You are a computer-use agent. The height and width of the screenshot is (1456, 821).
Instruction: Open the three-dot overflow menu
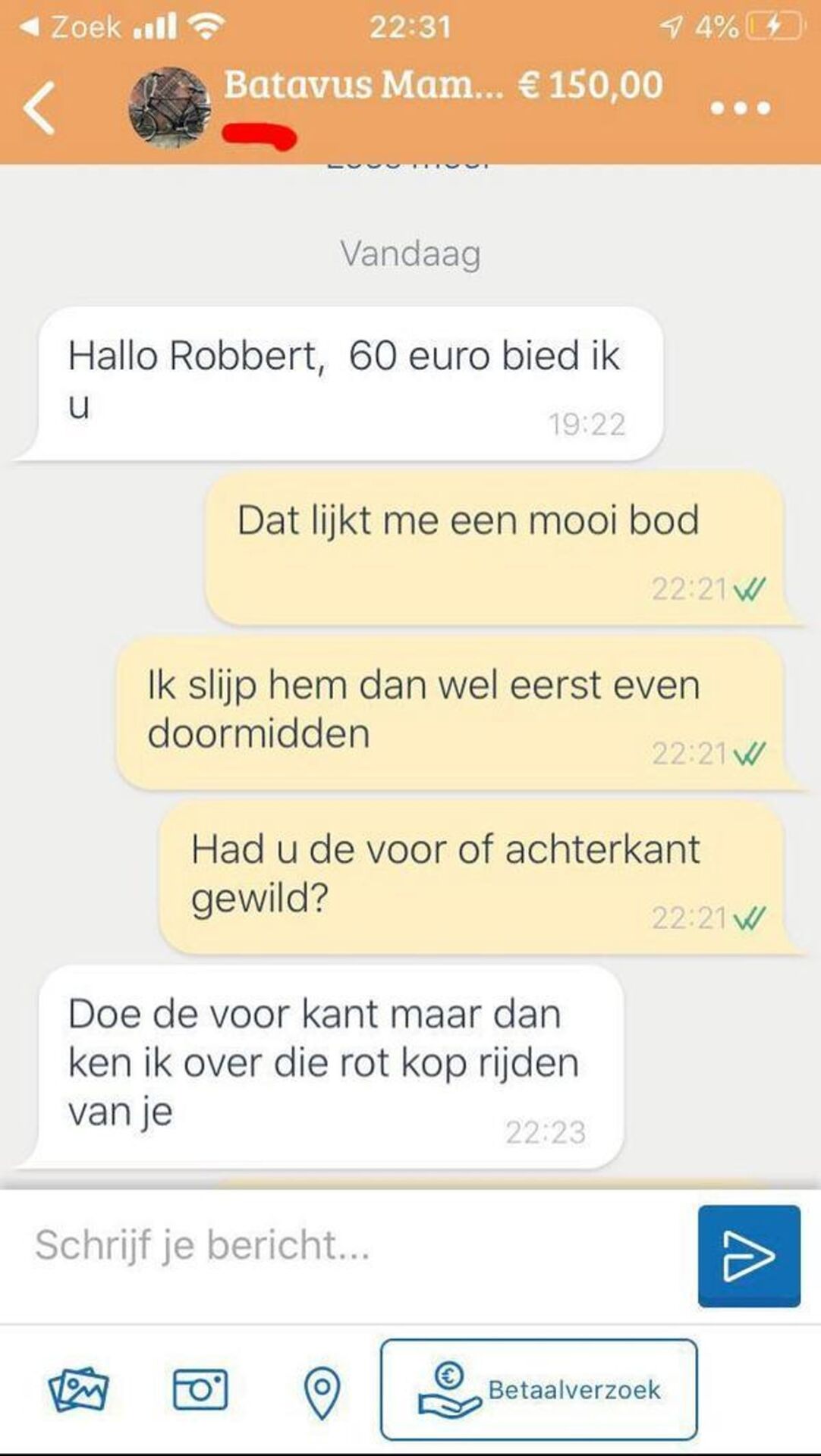[x=740, y=108]
